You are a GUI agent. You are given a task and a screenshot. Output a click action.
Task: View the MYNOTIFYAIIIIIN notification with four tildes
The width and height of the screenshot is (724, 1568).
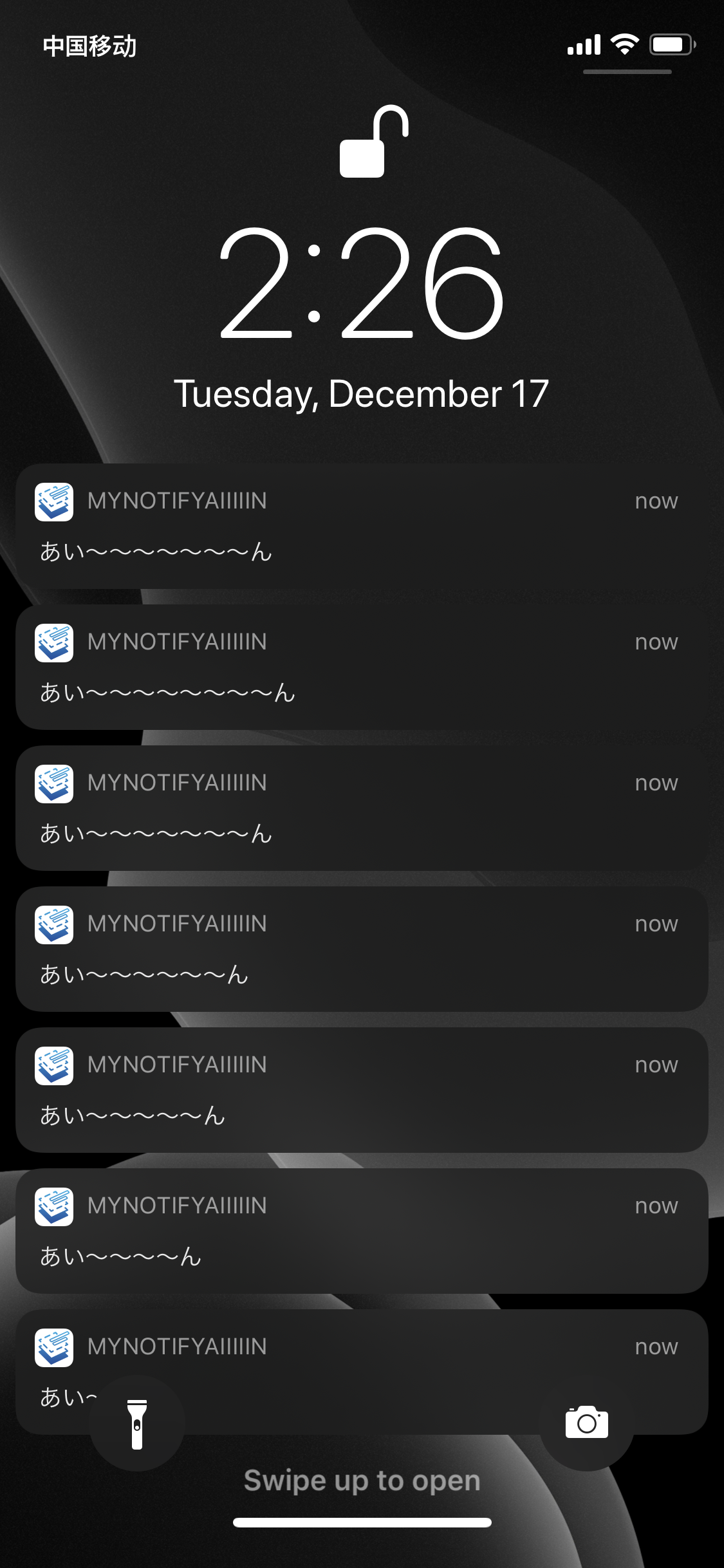[x=362, y=1231]
